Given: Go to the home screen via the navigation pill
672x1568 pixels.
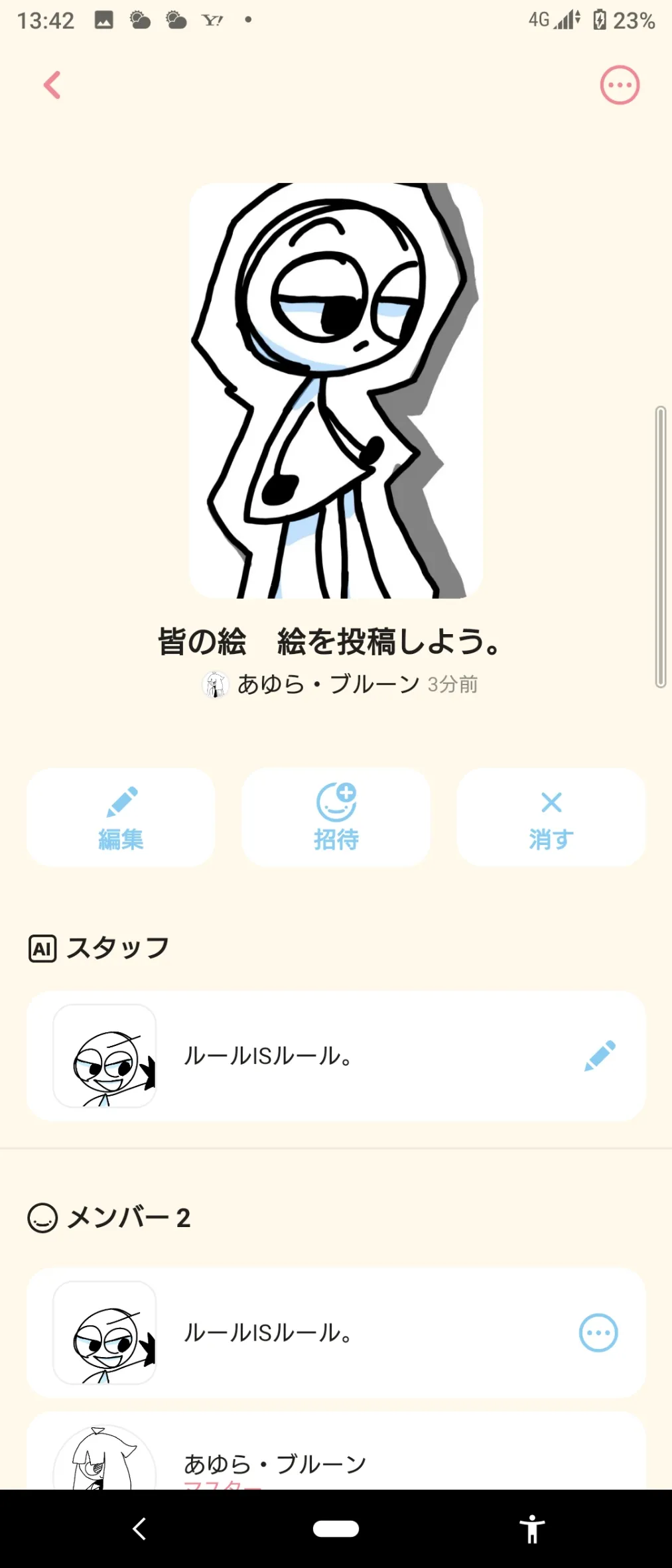Looking at the screenshot, I should tap(336, 1529).
